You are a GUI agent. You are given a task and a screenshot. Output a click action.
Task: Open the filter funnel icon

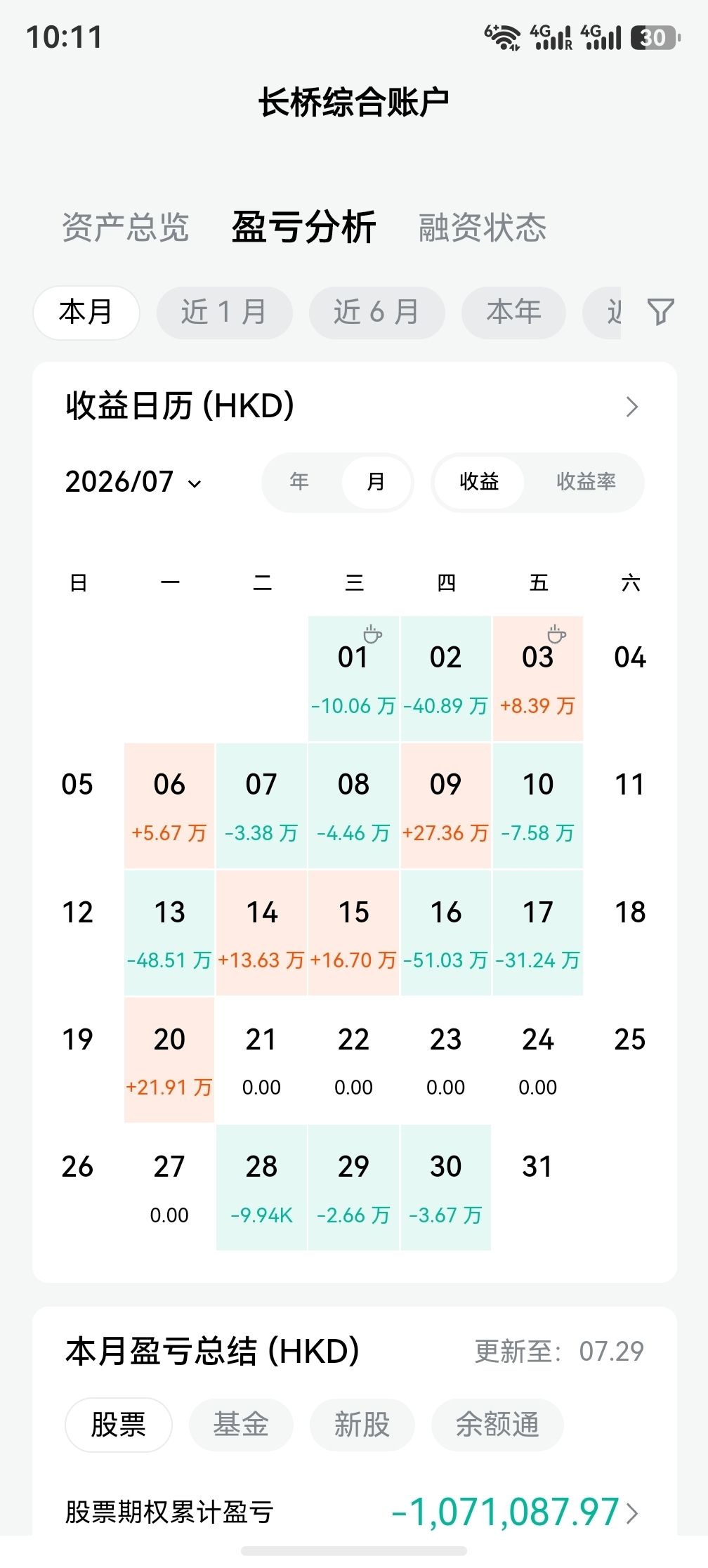[x=660, y=312]
